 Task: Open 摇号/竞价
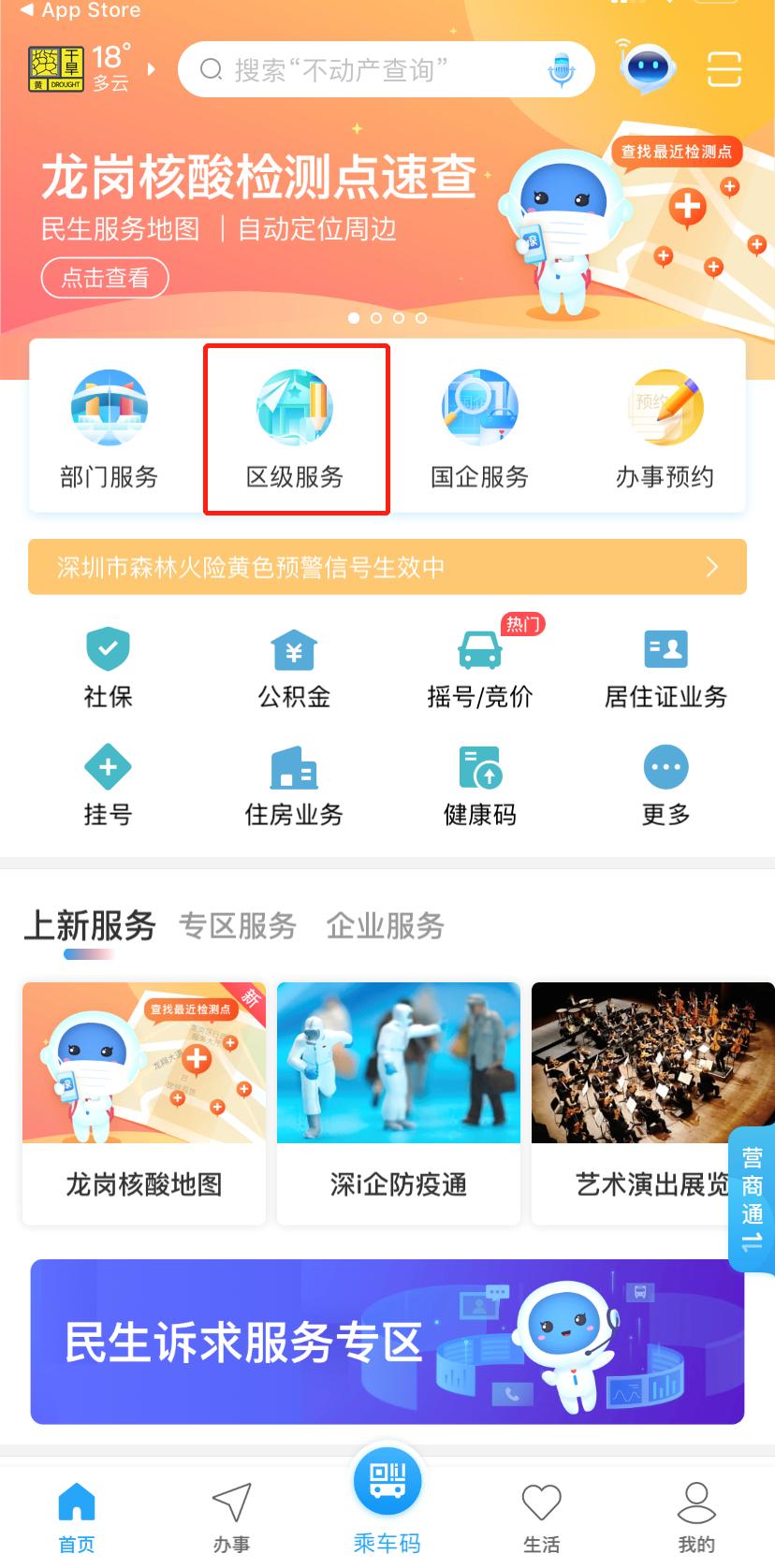pos(480,667)
